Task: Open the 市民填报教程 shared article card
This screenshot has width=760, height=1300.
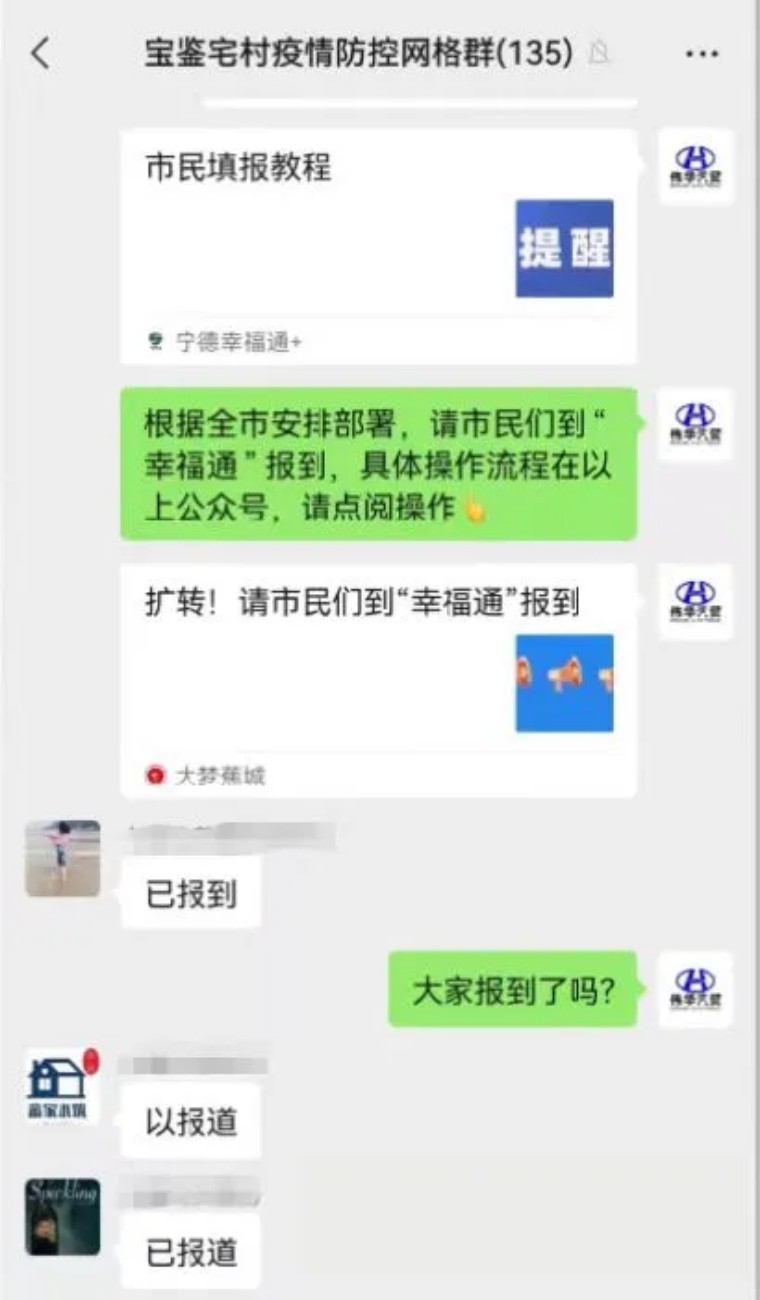Action: pyautogui.click(x=378, y=246)
